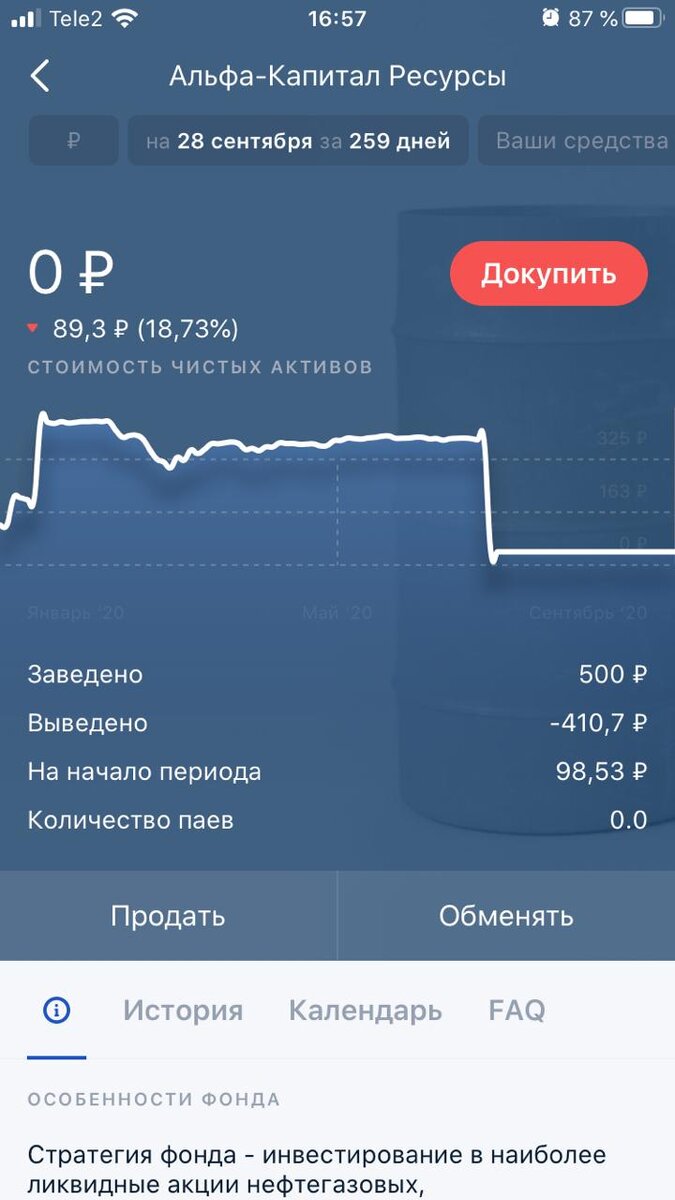The height and width of the screenshot is (1200, 675).
Task: Switch to the Календарь tab
Action: [365, 1010]
